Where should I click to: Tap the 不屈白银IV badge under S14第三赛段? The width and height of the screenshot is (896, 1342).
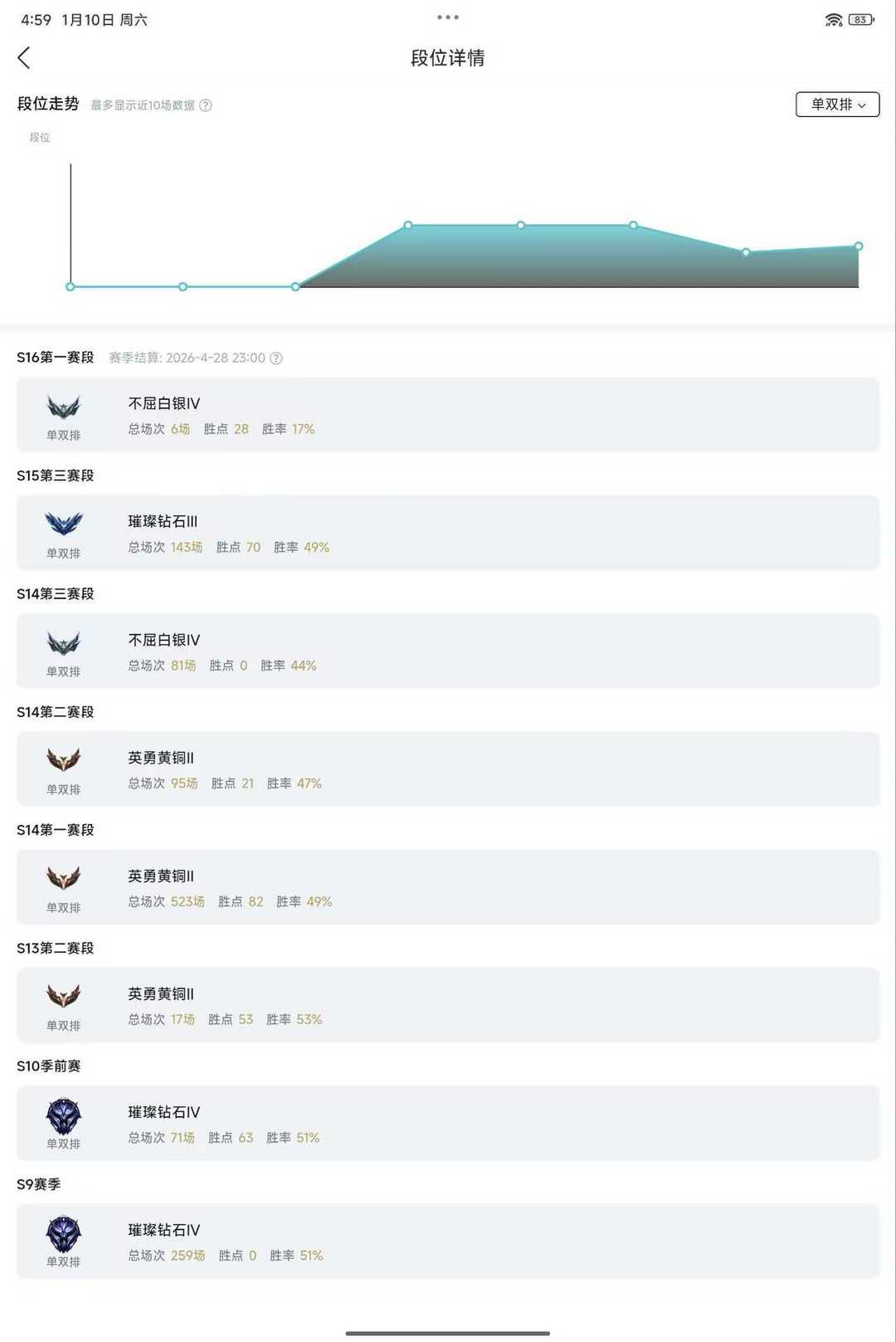coord(64,644)
